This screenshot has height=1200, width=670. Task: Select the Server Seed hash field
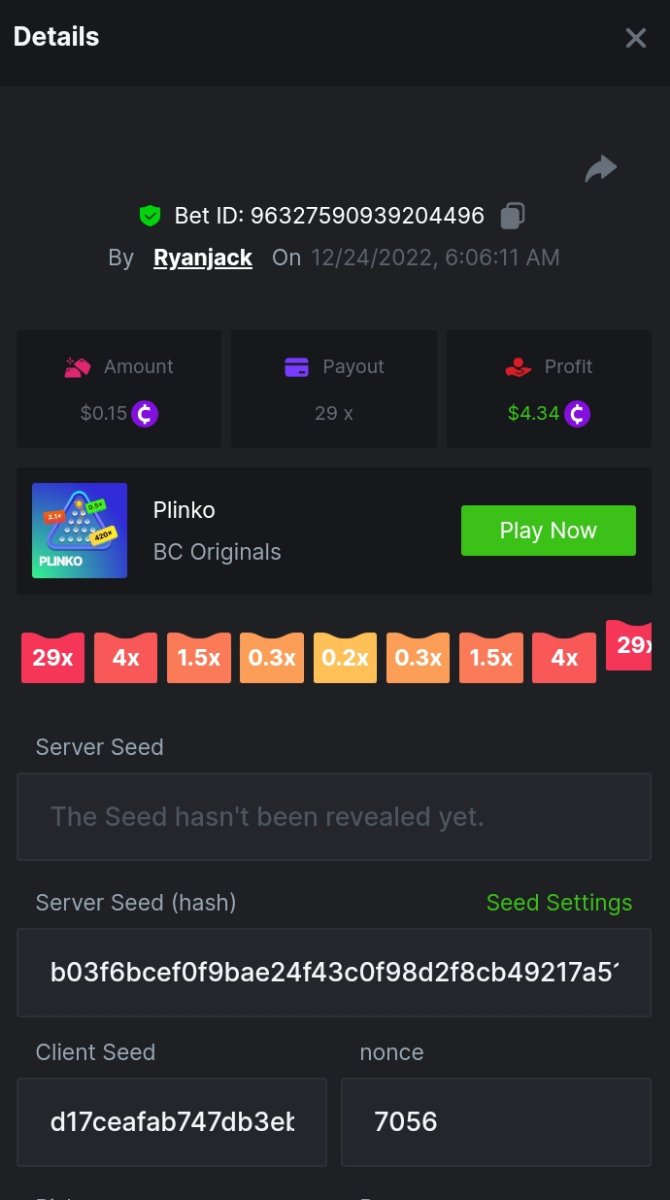tap(334, 972)
